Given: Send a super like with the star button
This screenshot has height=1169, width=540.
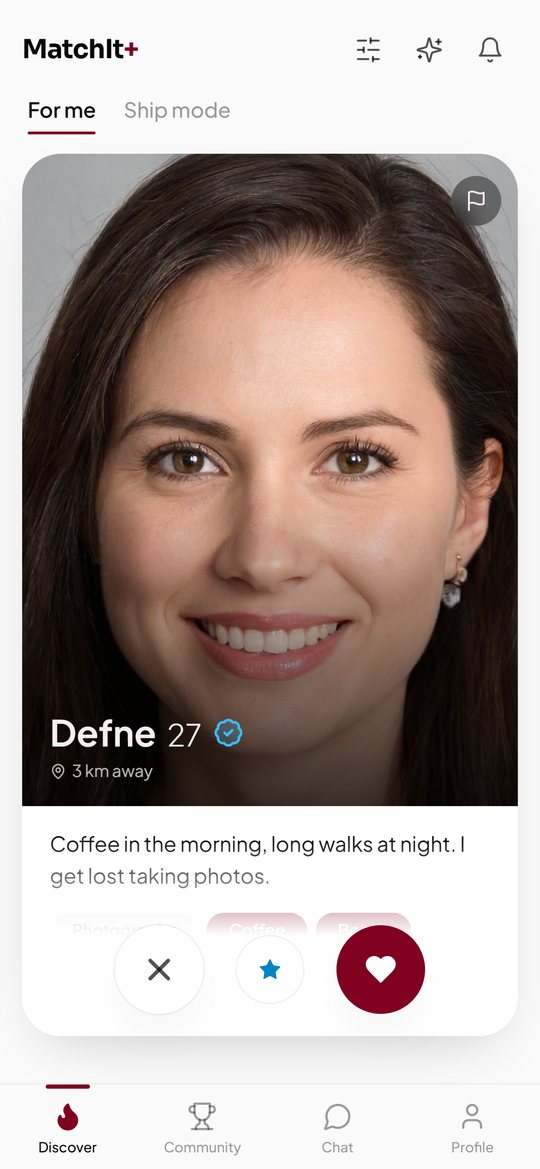Looking at the screenshot, I should pyautogui.click(x=270, y=969).
